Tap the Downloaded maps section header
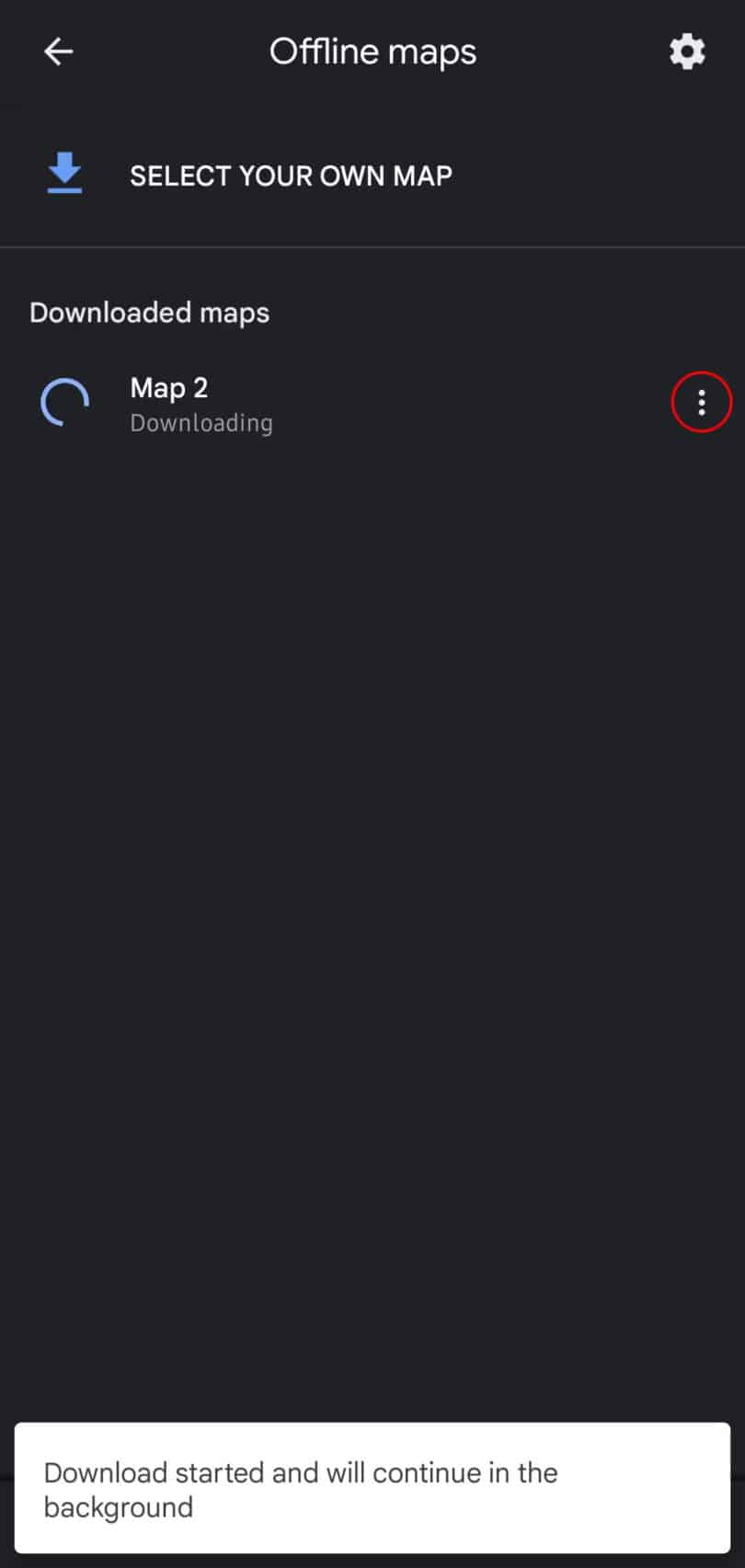The width and height of the screenshot is (745, 1568). (x=149, y=313)
